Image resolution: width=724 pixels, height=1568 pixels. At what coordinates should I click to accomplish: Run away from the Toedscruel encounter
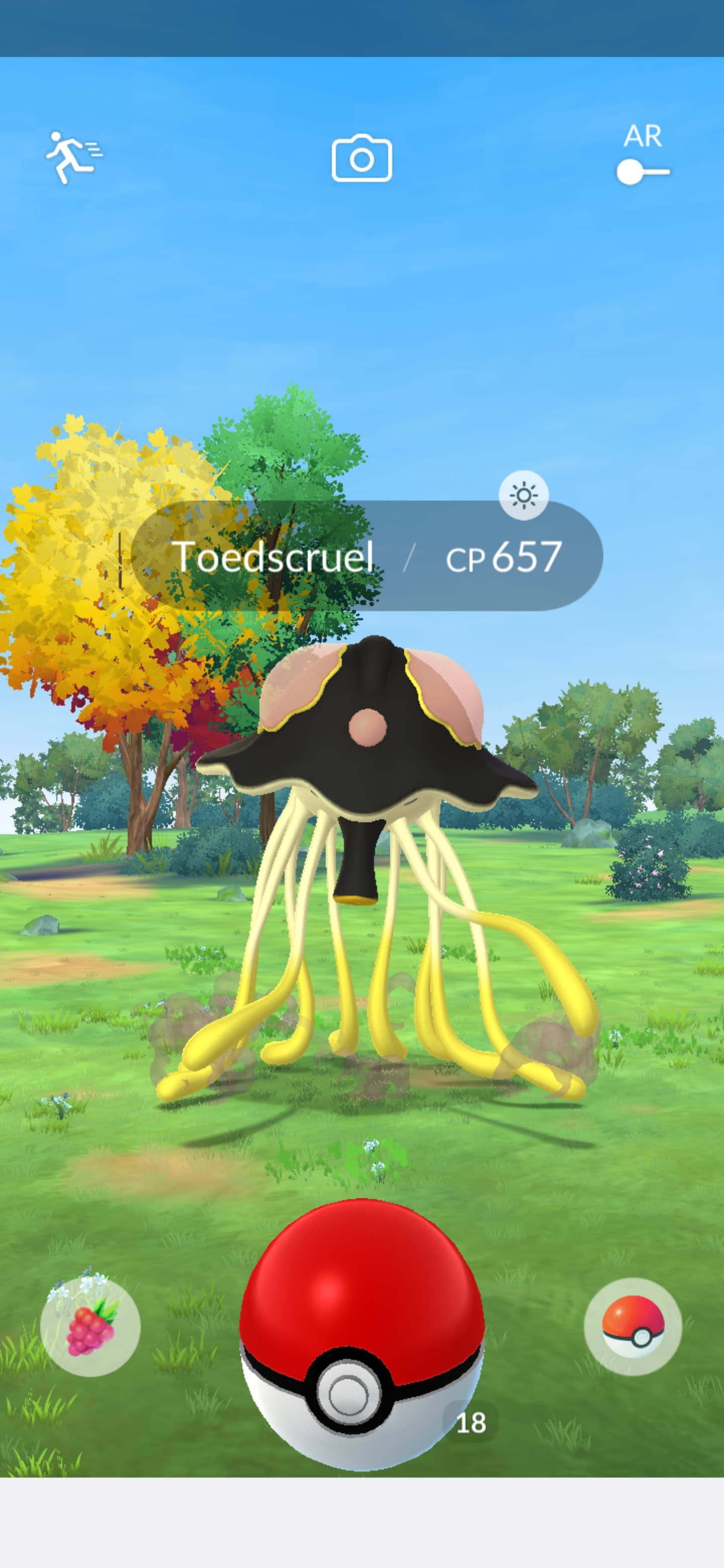click(x=74, y=158)
